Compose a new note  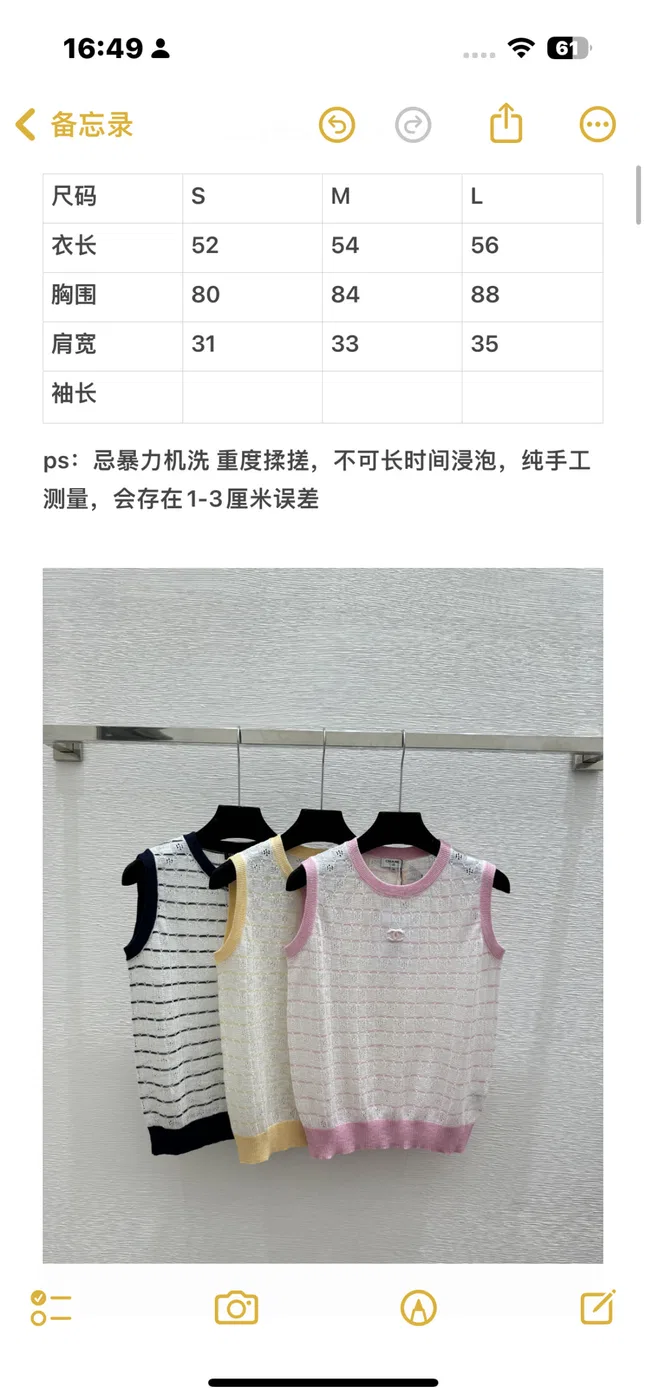coord(598,1307)
